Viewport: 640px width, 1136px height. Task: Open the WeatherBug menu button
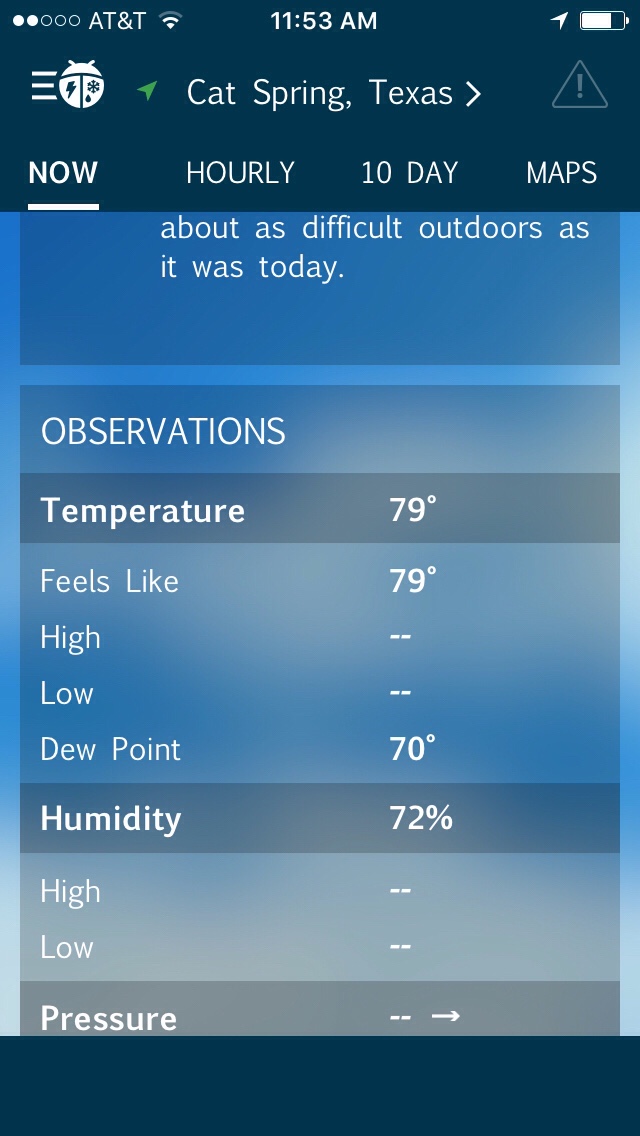click(x=67, y=88)
